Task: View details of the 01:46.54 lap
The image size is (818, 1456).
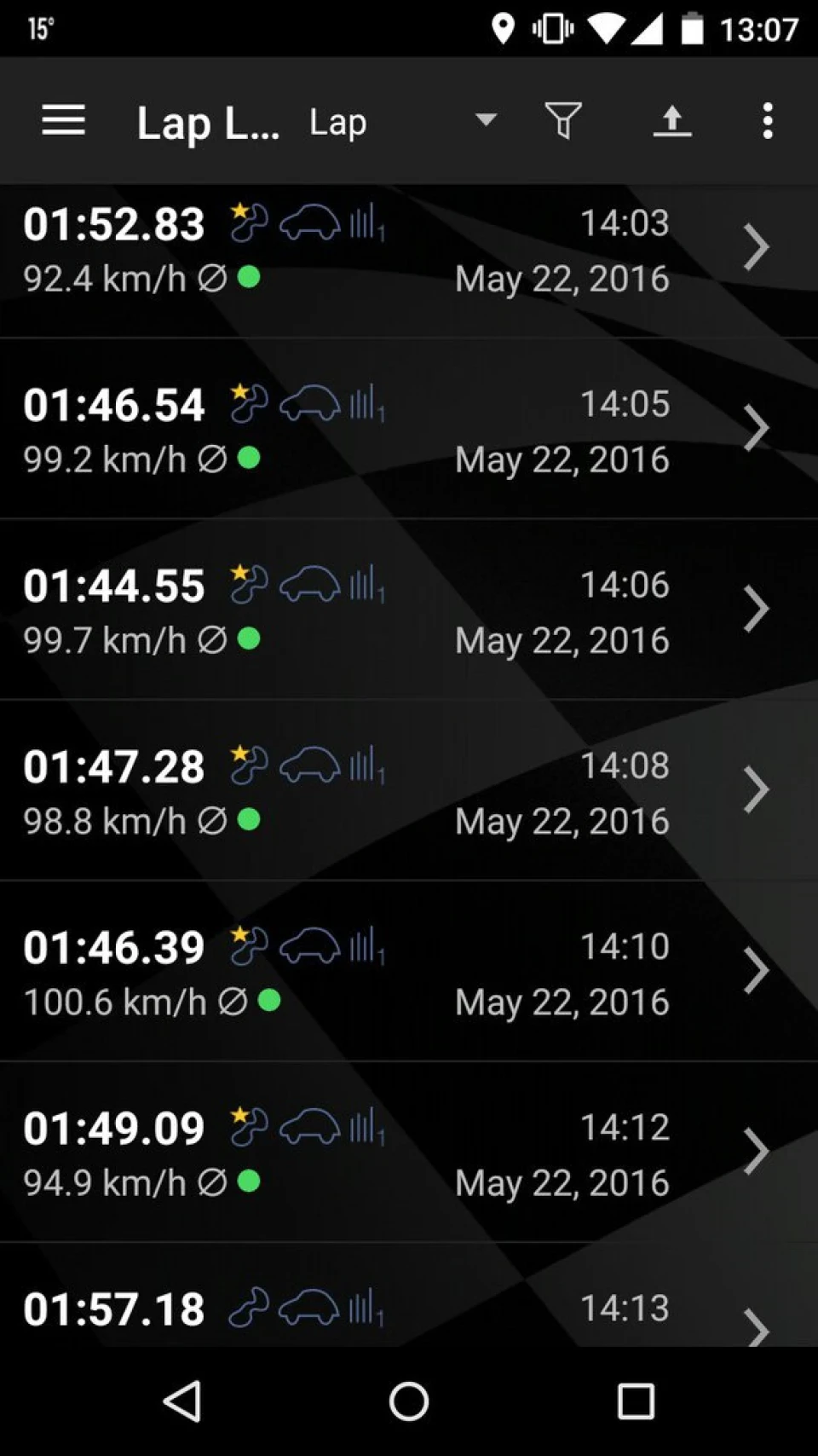Action: tap(409, 429)
